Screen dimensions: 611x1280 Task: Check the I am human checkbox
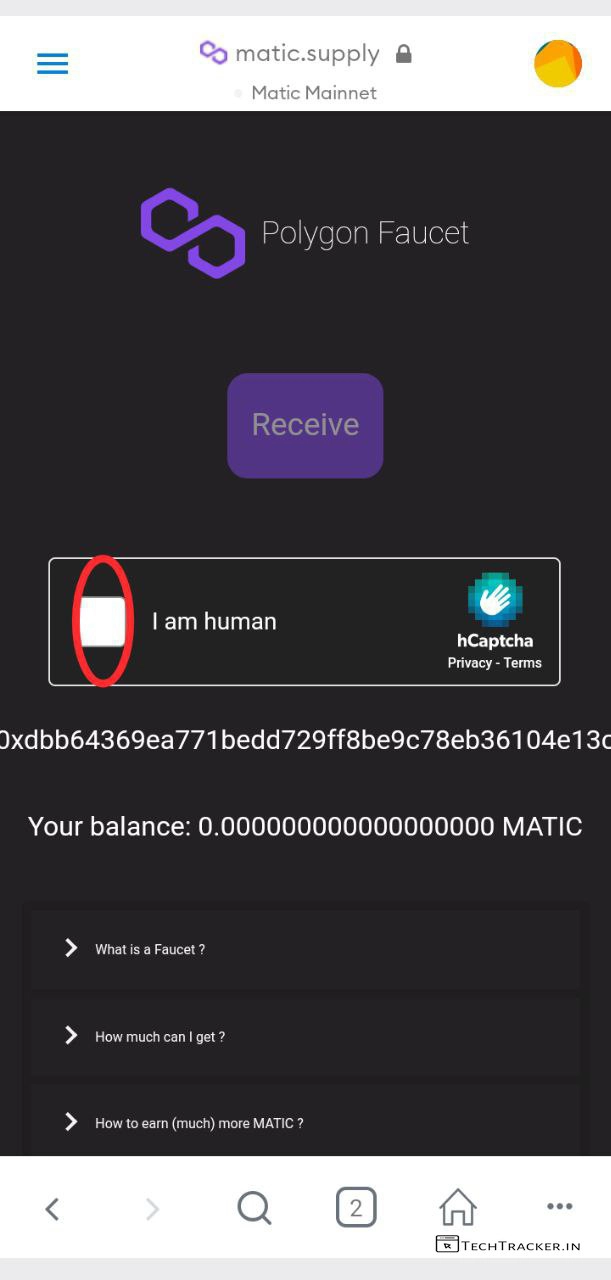pyautogui.click(x=103, y=621)
